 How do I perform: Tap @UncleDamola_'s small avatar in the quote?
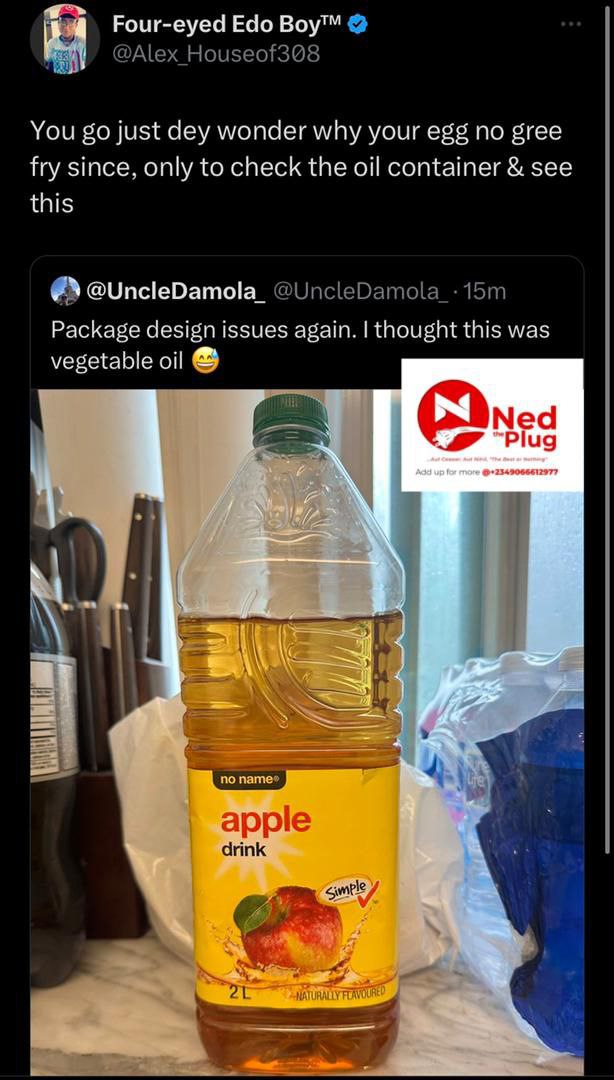tap(66, 291)
